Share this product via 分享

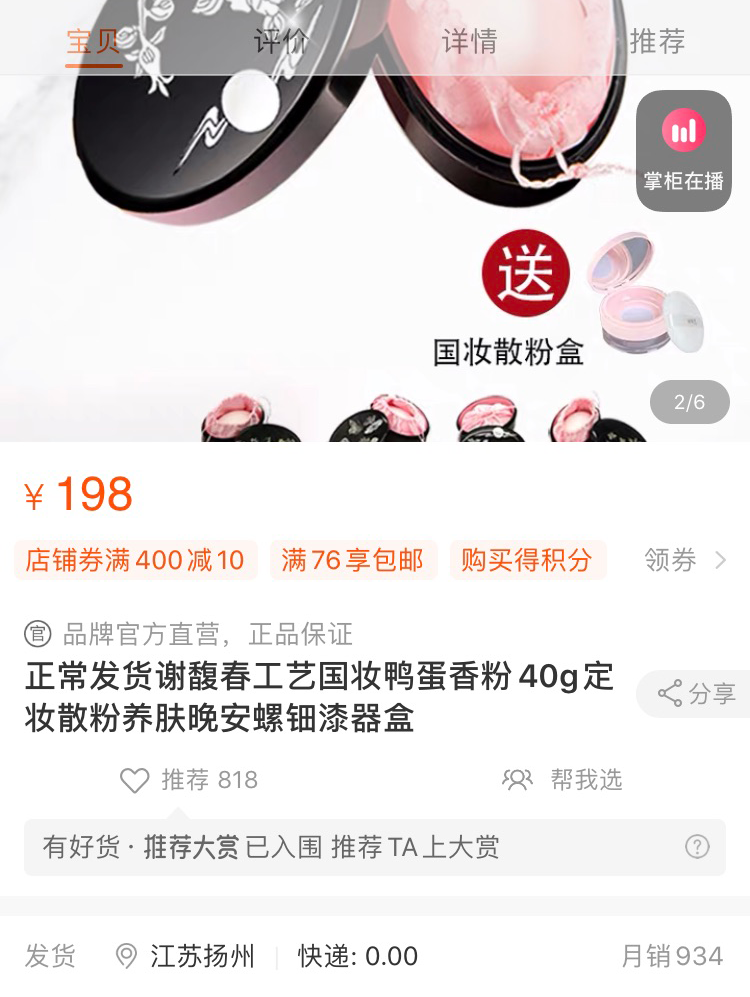tap(696, 693)
